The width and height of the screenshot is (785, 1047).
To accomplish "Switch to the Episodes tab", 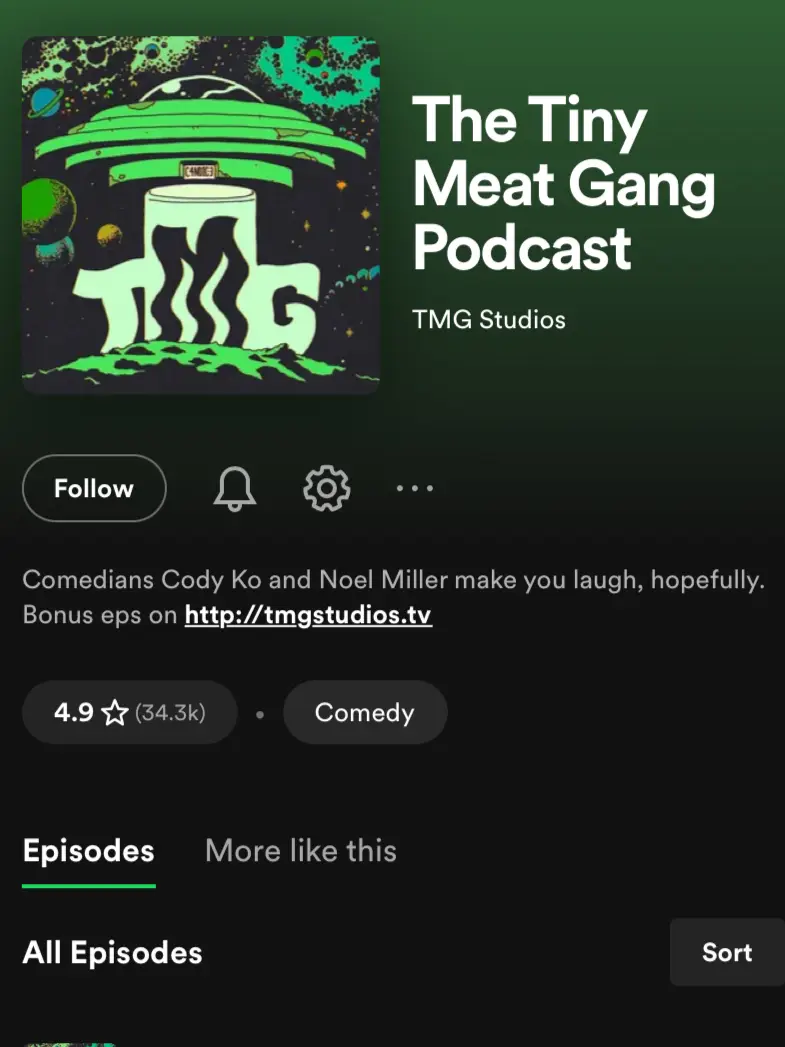I will point(89,851).
